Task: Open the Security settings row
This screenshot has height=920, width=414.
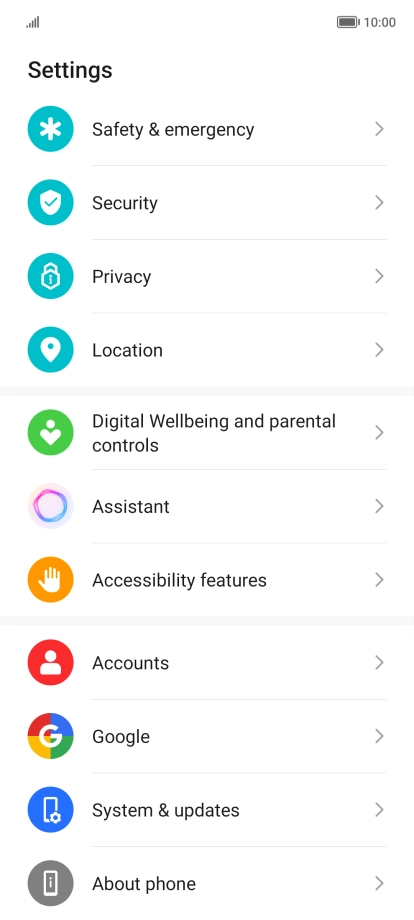Action: coord(207,203)
